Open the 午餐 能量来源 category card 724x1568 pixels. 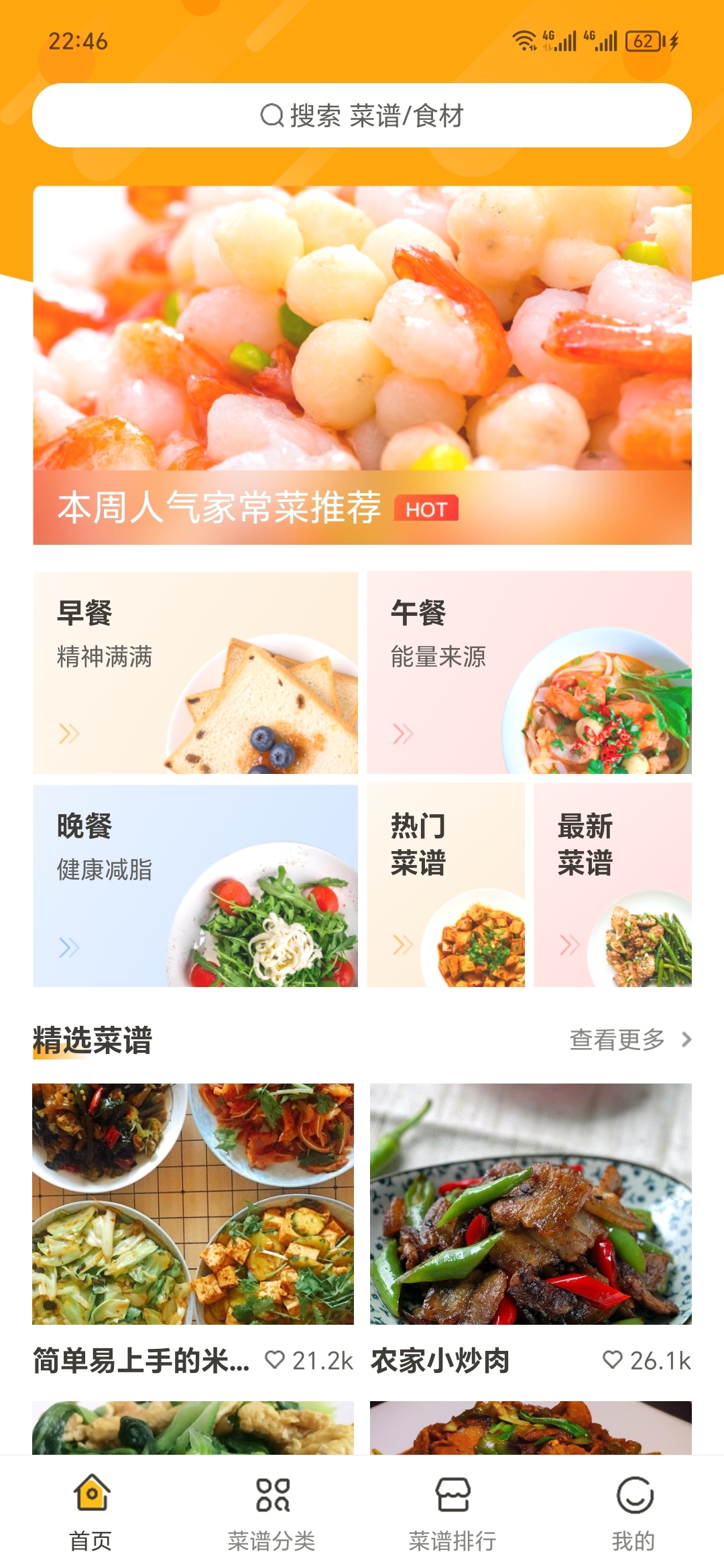tap(529, 672)
